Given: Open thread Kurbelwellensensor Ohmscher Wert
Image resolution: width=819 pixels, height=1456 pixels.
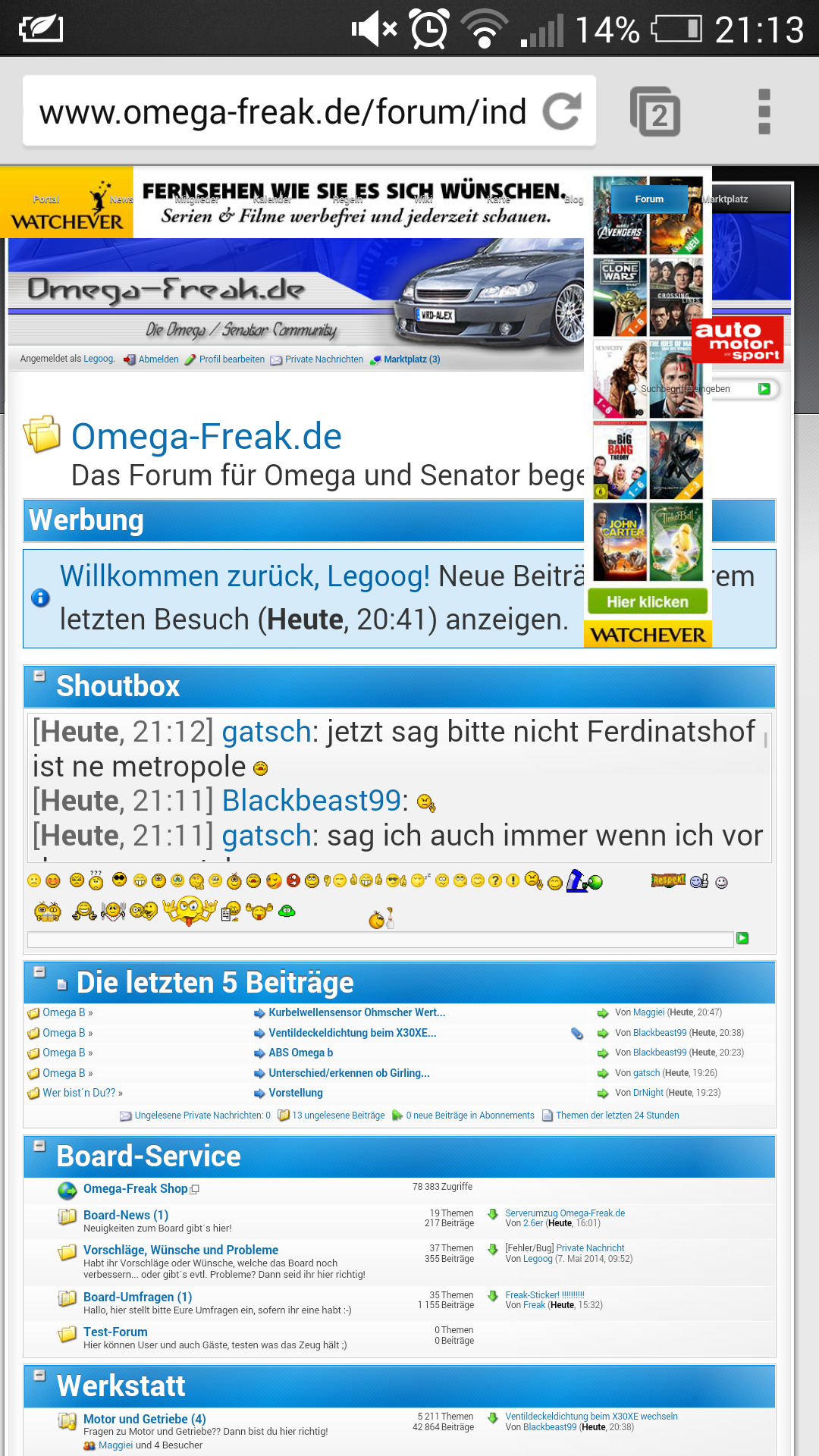Looking at the screenshot, I should point(356,1012).
